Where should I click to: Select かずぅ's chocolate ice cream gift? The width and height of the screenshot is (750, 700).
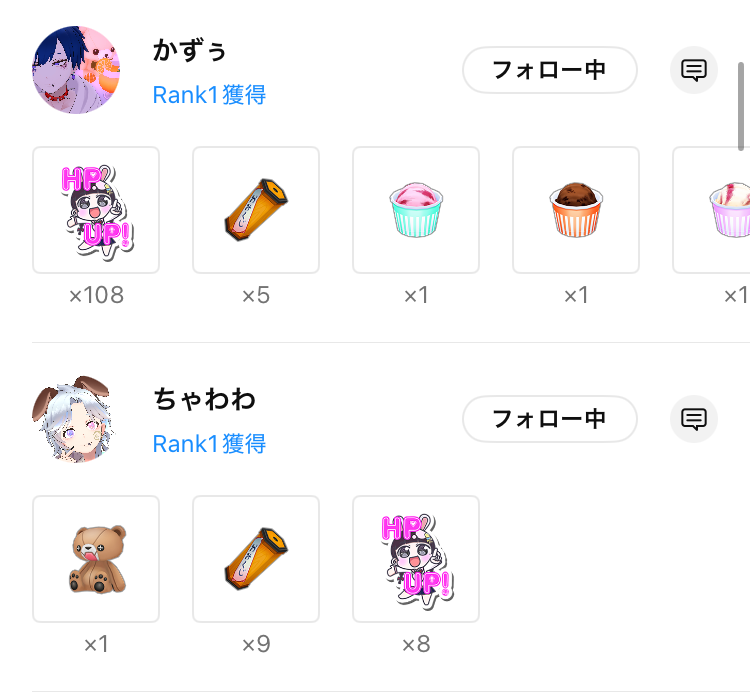pos(575,210)
